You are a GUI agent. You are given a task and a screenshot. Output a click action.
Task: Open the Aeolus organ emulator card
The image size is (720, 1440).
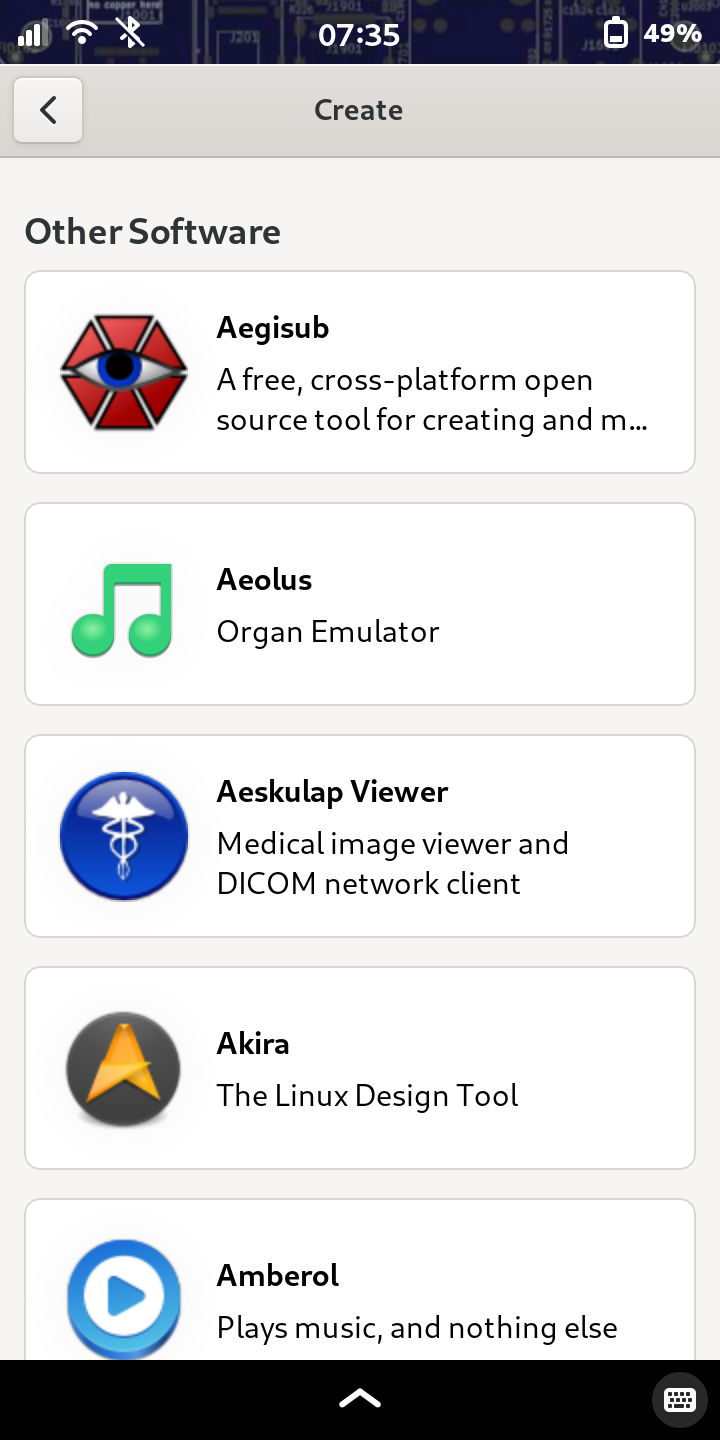[x=360, y=604]
